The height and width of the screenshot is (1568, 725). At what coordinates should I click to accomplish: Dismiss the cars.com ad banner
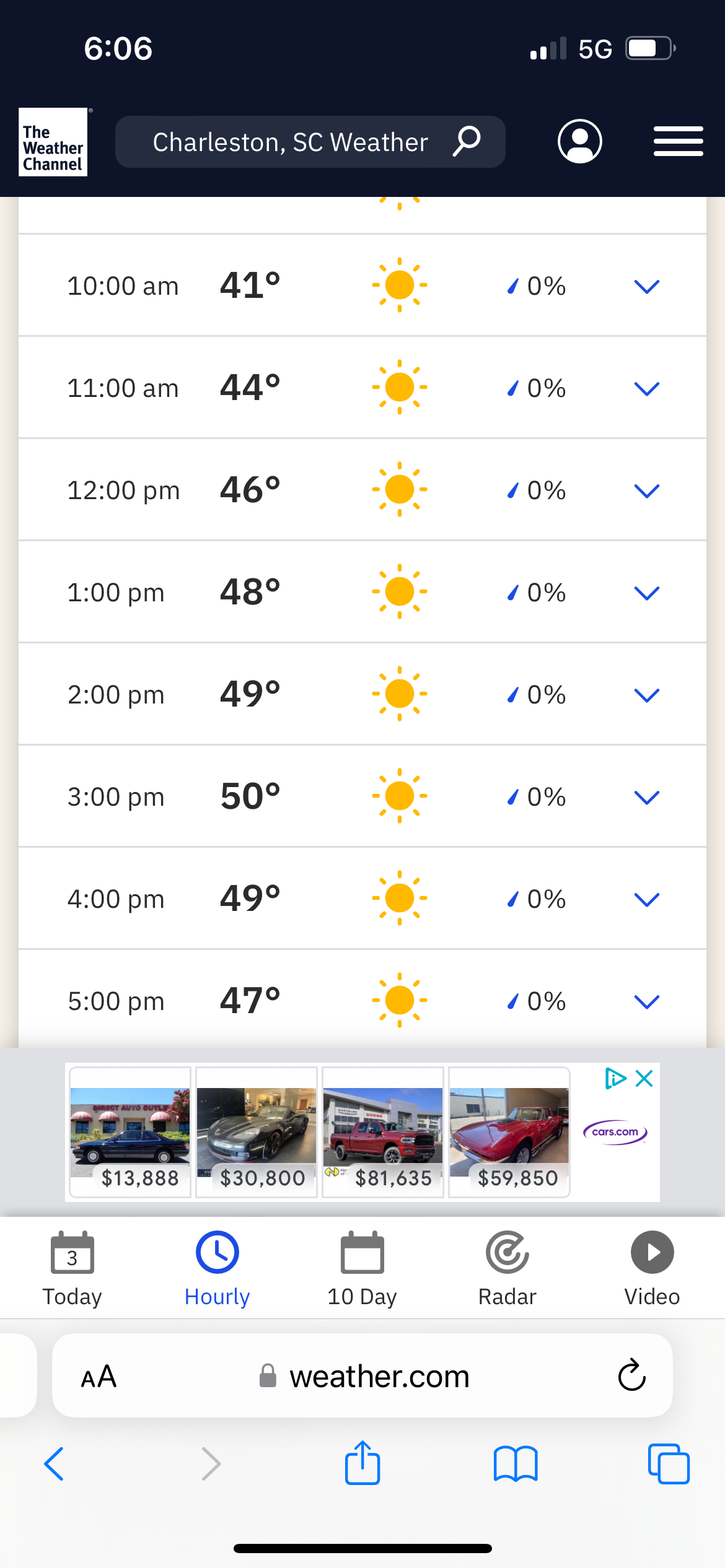(x=644, y=1079)
